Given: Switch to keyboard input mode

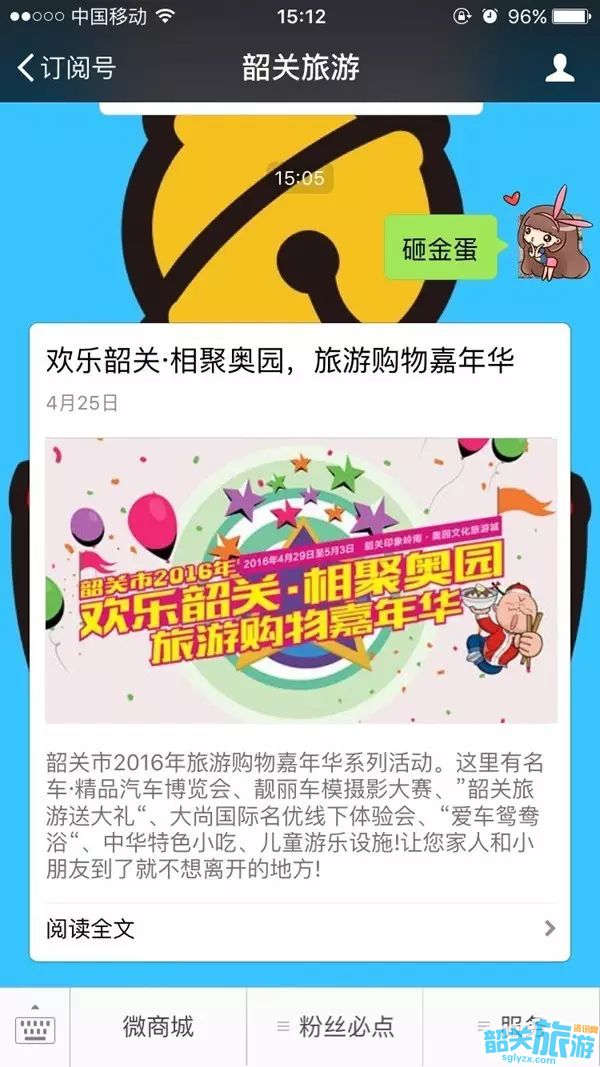Looking at the screenshot, I should coord(34,1027).
